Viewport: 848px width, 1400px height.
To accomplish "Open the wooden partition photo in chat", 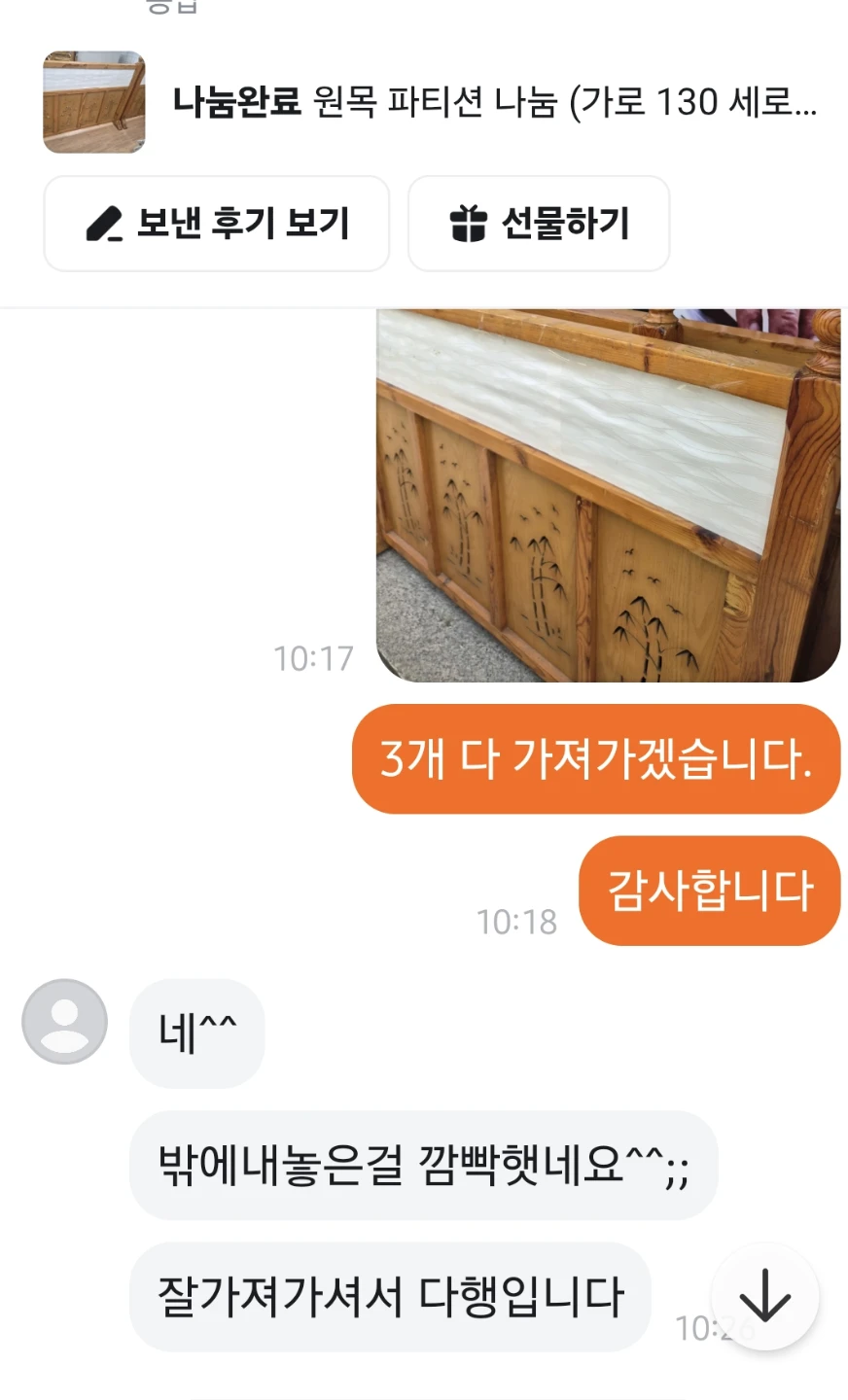I will [x=609, y=495].
